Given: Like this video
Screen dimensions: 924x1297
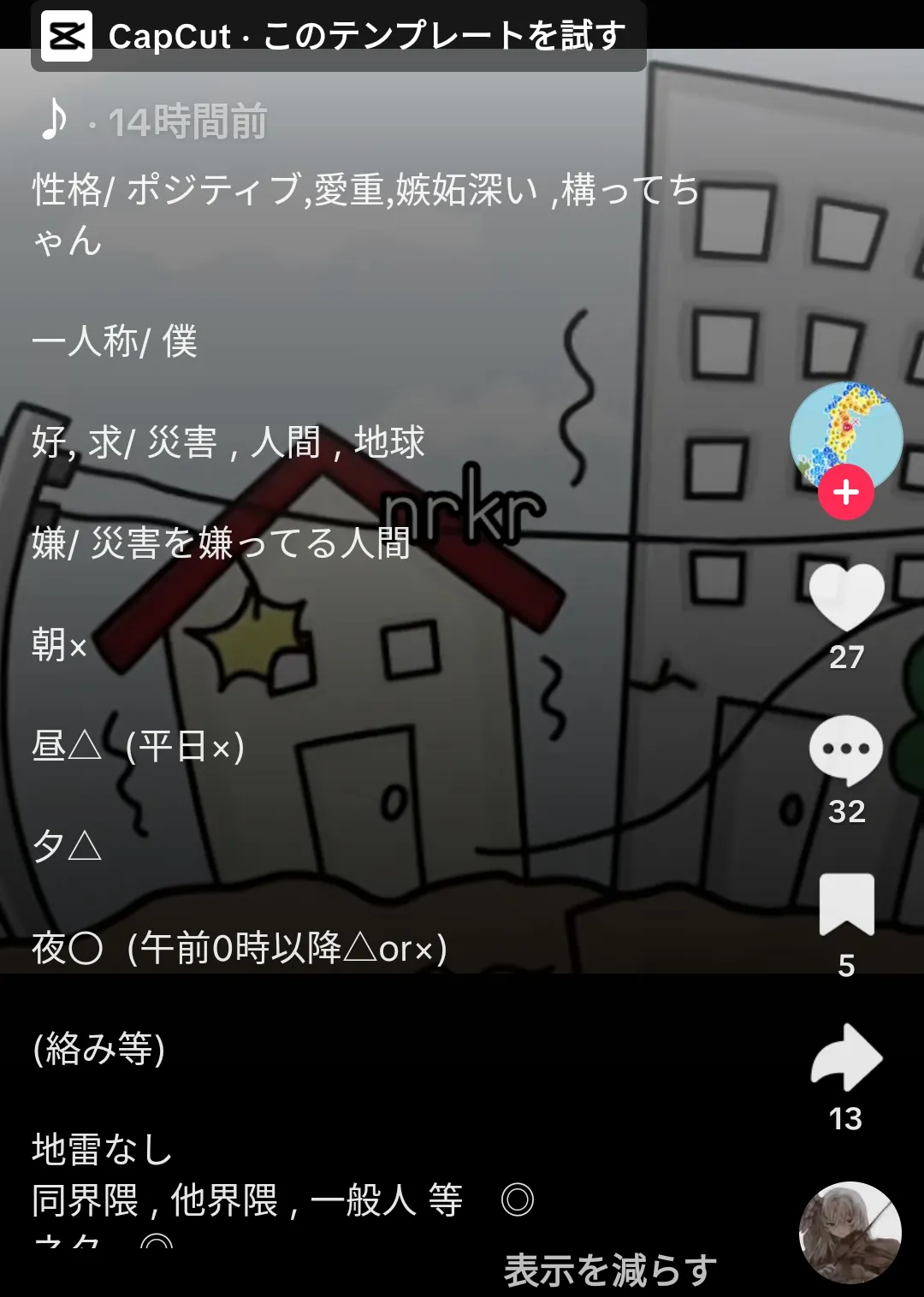Looking at the screenshot, I should [846, 598].
